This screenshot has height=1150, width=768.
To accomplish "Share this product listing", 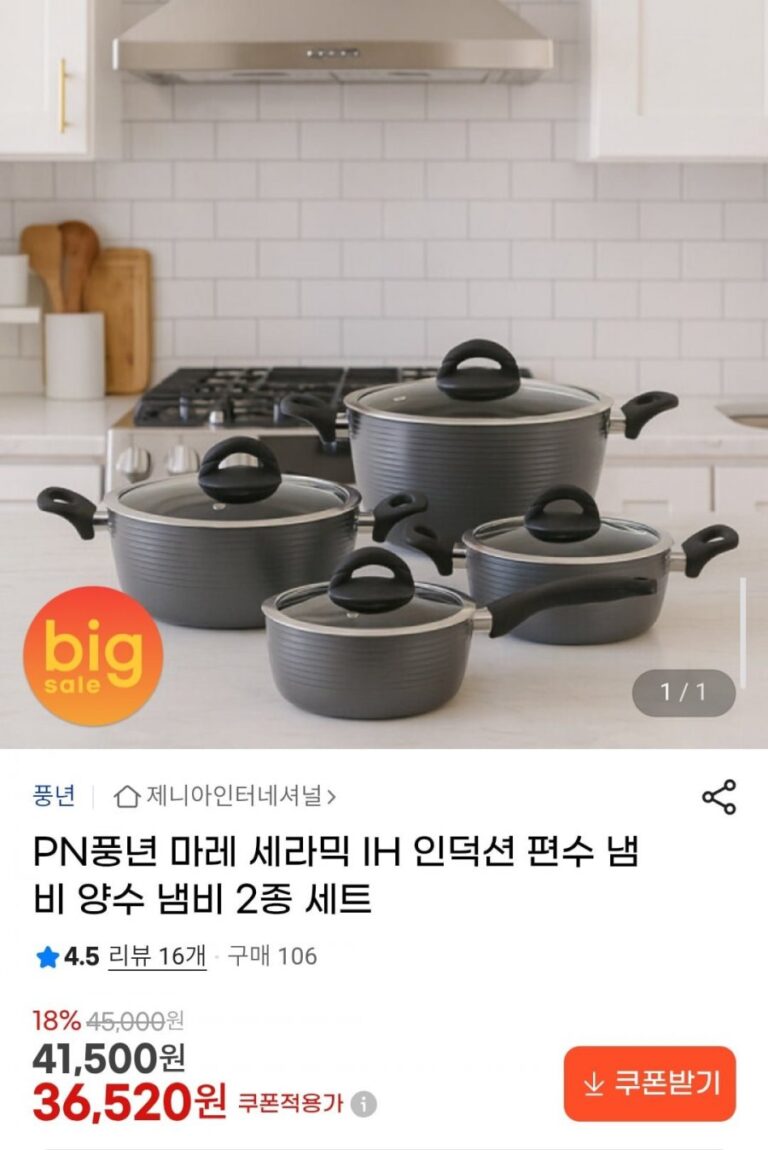I will pyautogui.click(x=718, y=797).
